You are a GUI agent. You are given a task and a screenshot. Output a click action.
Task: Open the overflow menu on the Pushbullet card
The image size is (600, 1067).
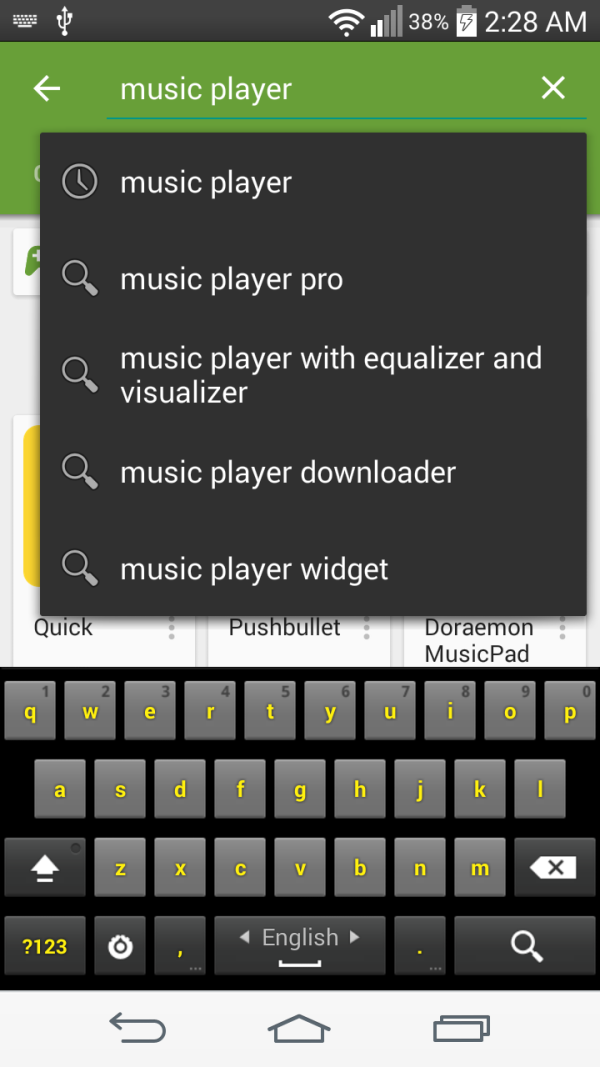click(x=367, y=629)
